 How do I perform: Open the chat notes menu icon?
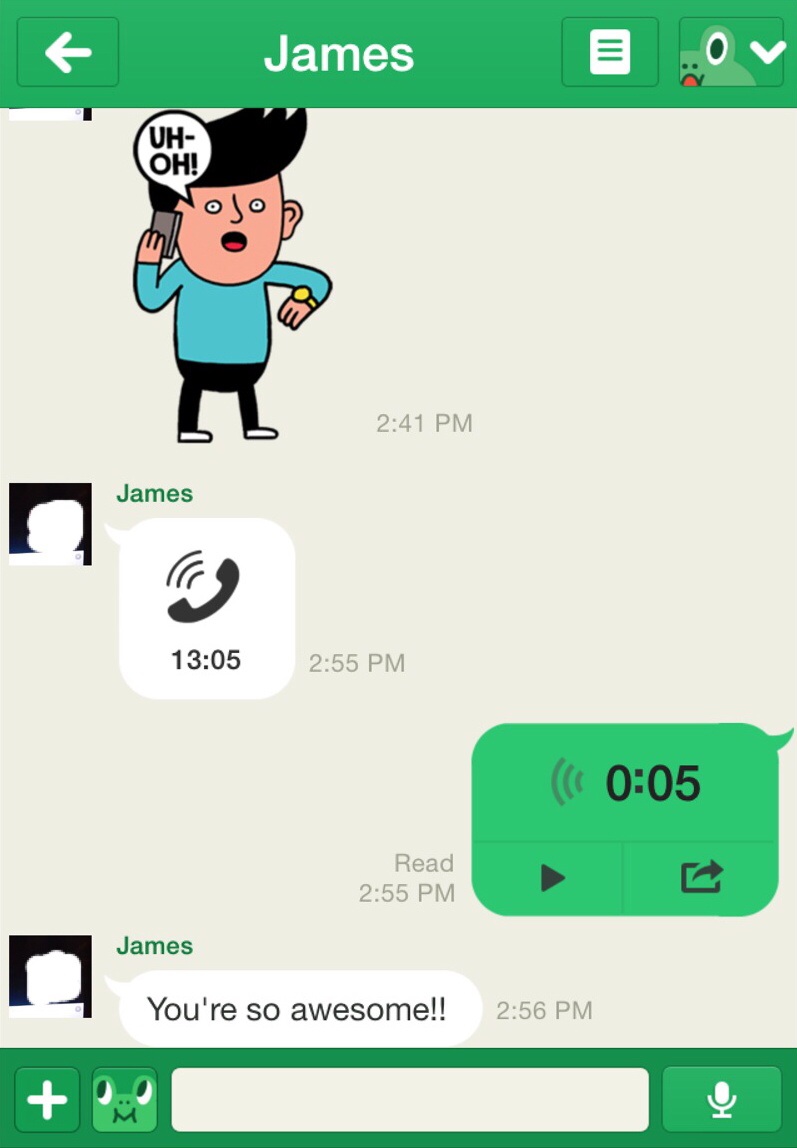pos(610,52)
